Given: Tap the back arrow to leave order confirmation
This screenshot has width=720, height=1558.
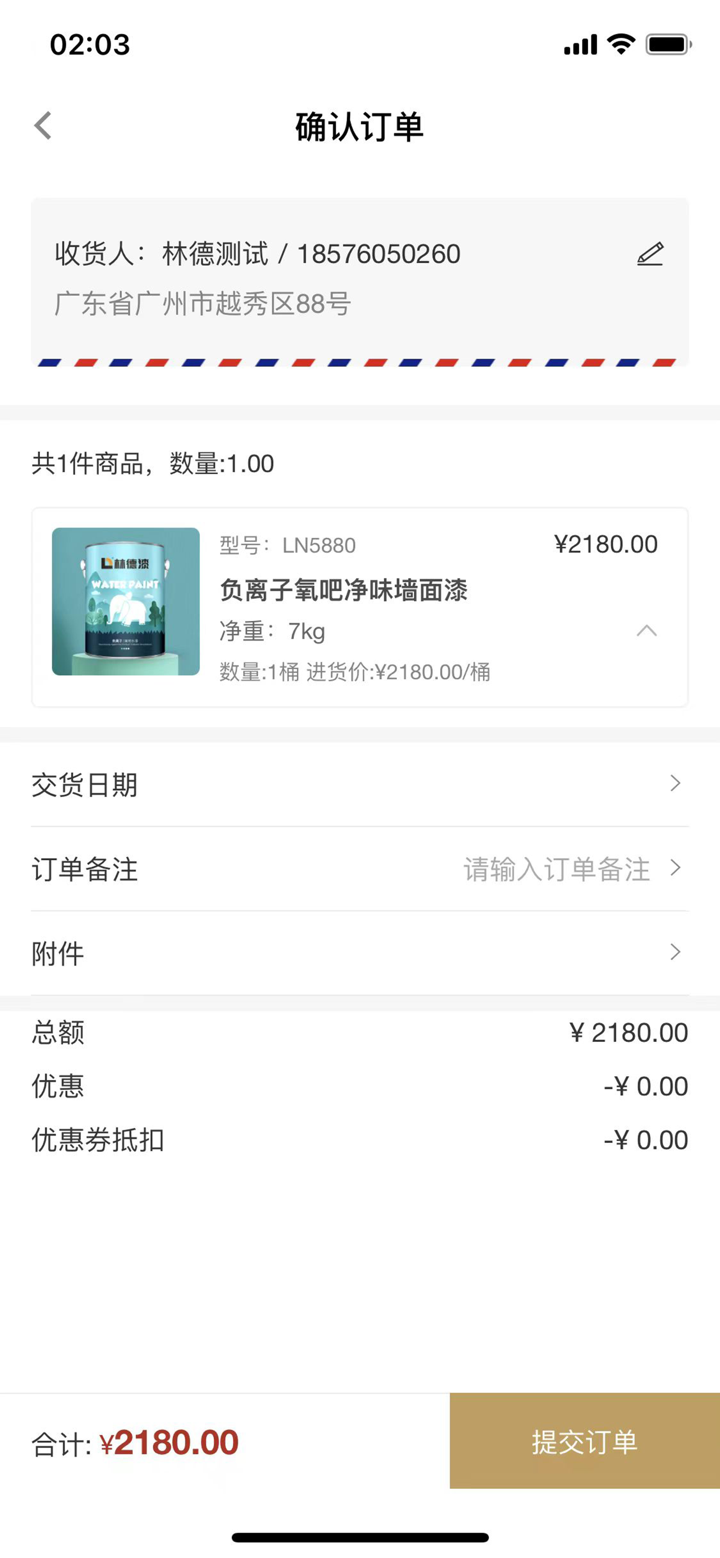Looking at the screenshot, I should coord(42,125).
